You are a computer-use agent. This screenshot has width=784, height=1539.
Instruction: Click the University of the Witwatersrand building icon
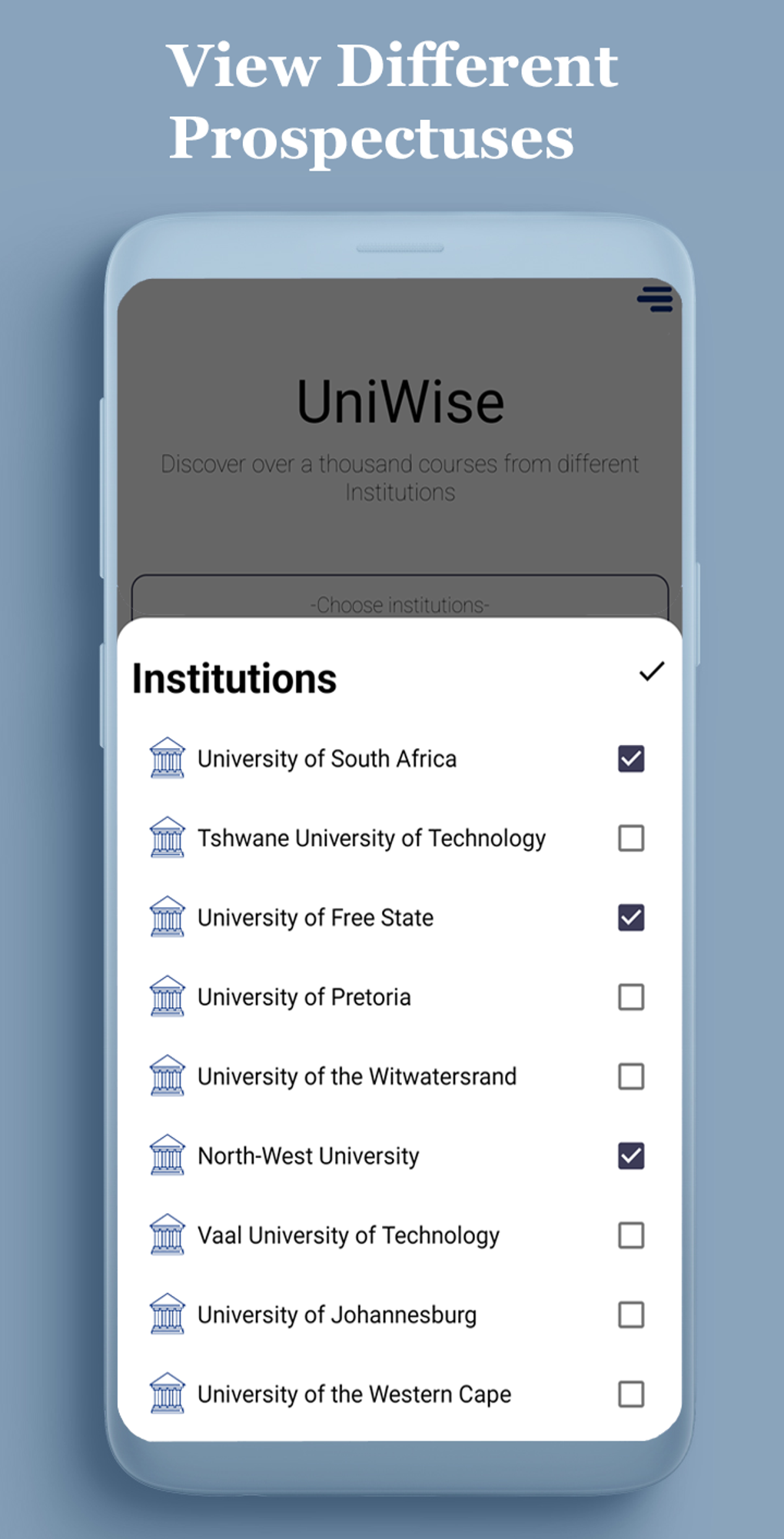[168, 1076]
